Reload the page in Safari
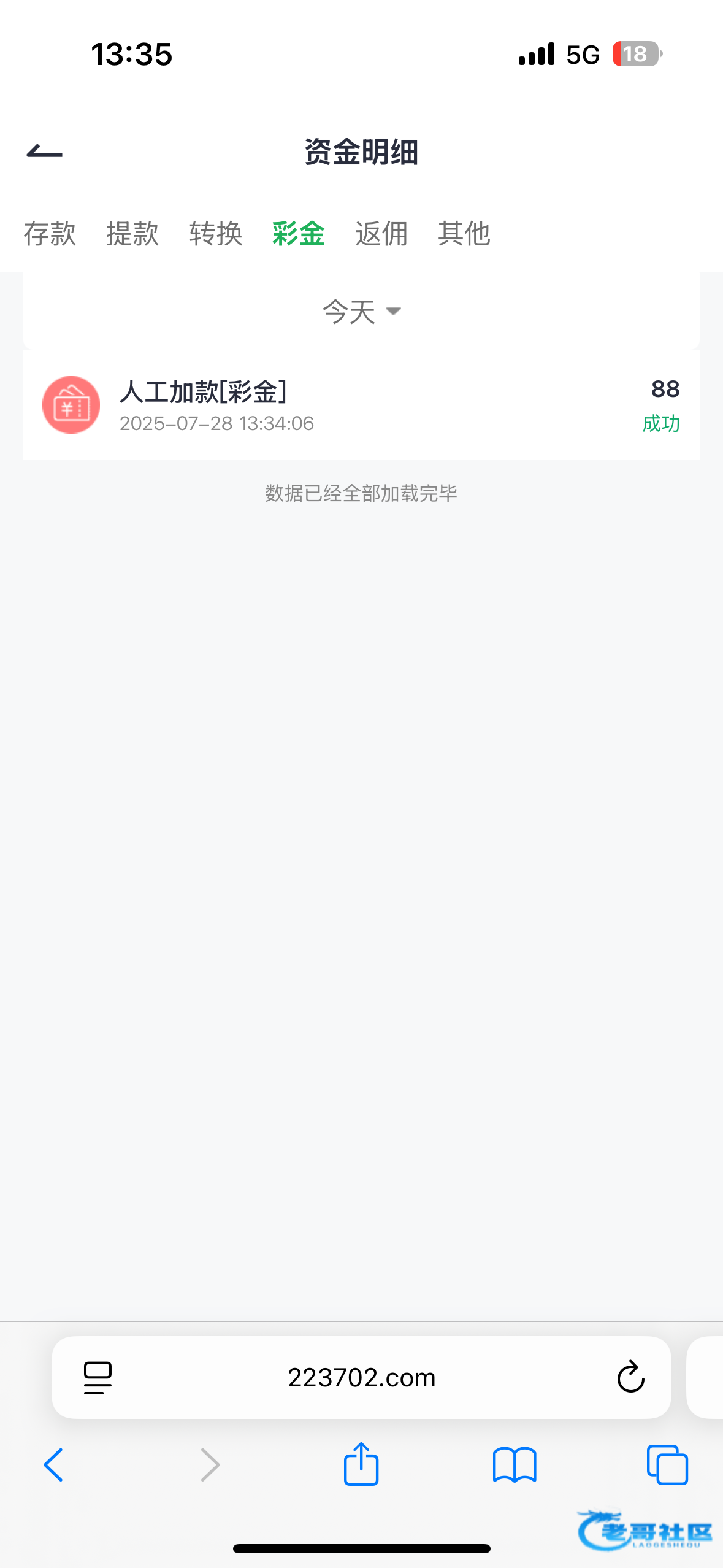 click(630, 1378)
